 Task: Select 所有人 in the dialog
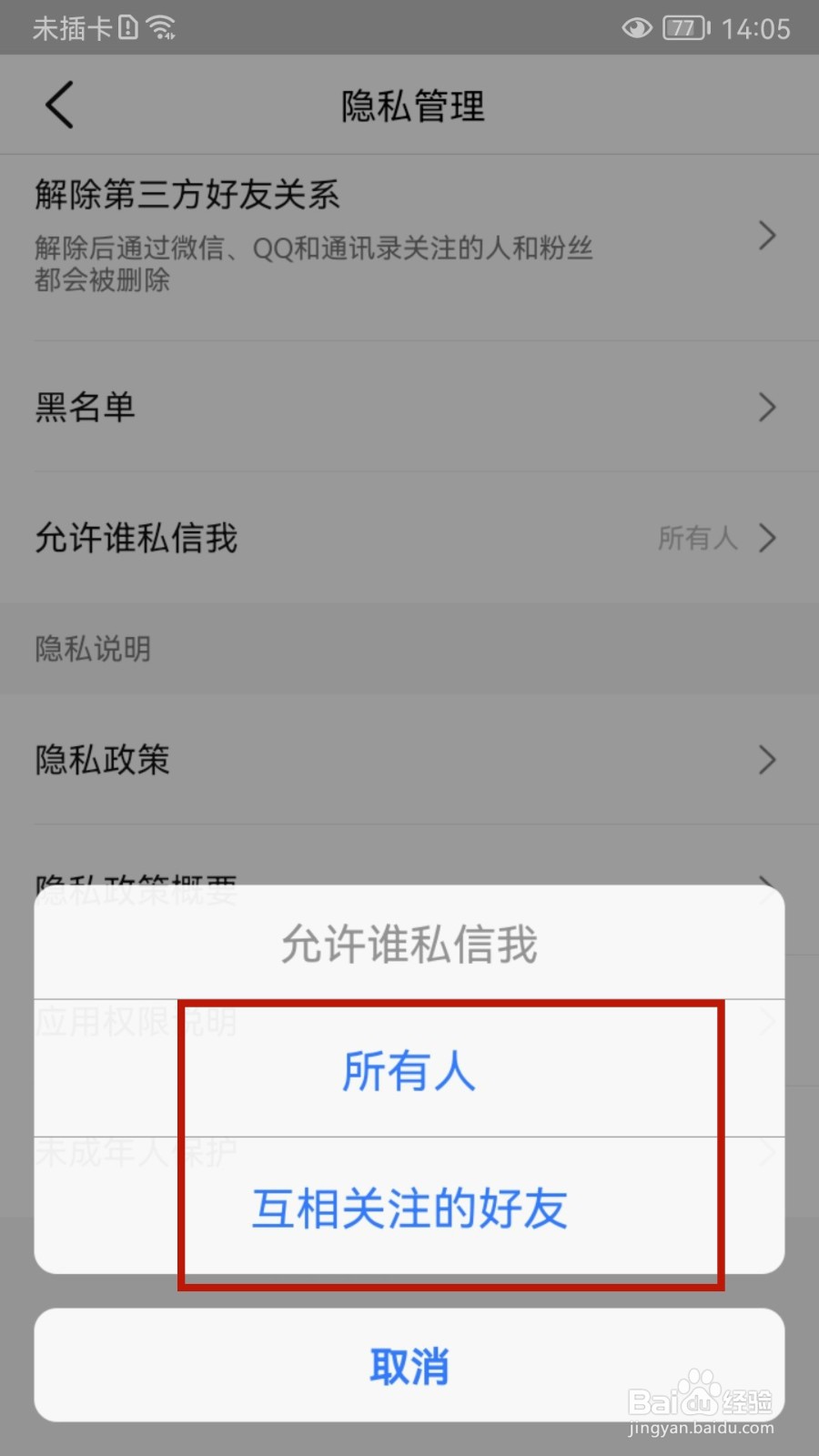tap(409, 1072)
